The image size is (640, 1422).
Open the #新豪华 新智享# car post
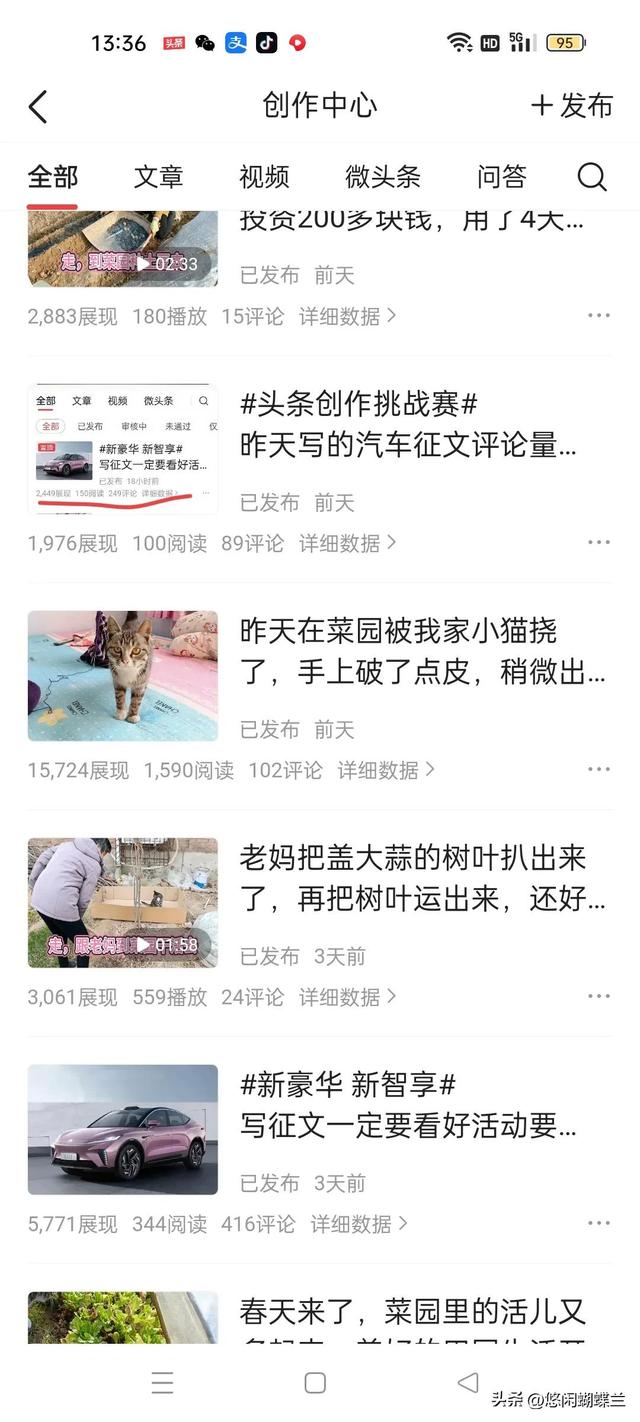point(410,1105)
